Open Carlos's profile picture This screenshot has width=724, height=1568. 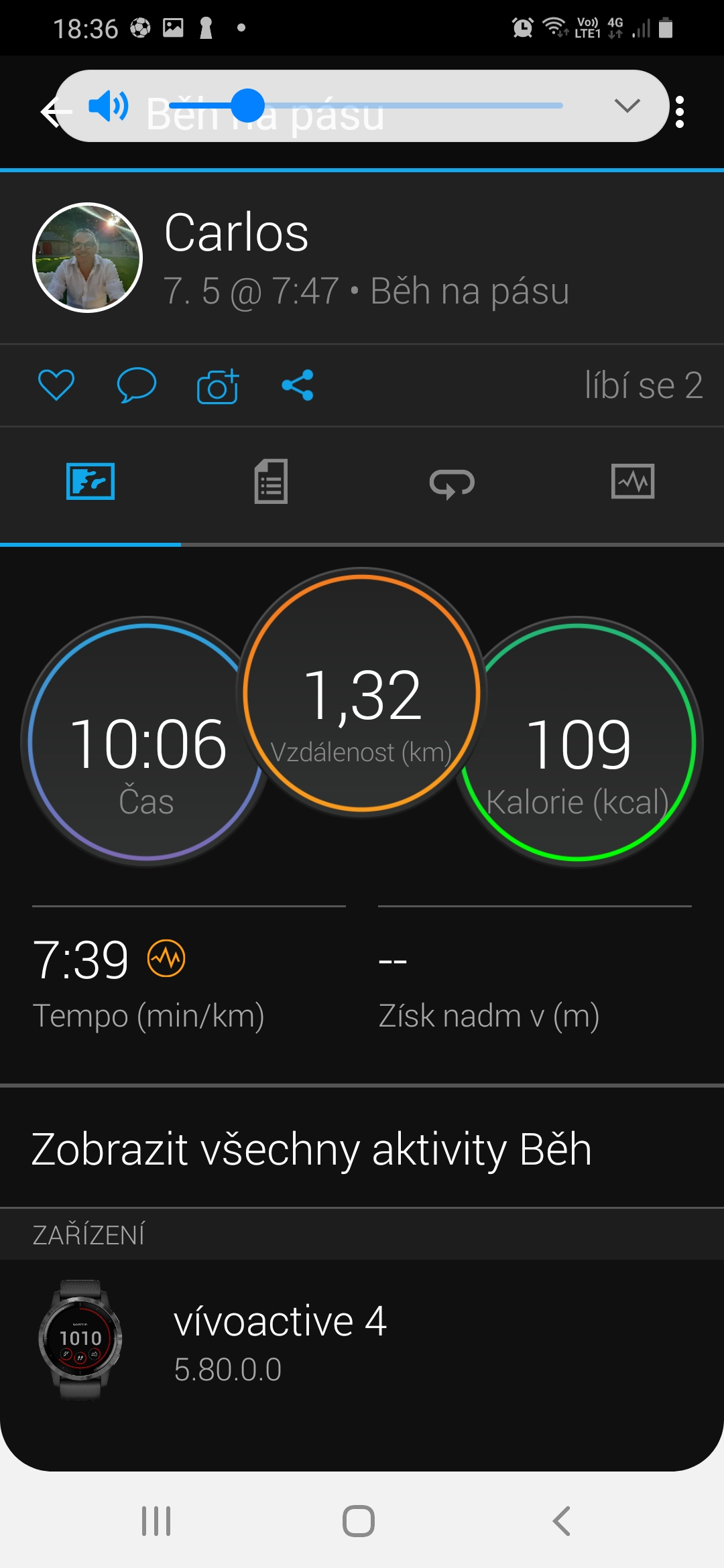(x=87, y=257)
